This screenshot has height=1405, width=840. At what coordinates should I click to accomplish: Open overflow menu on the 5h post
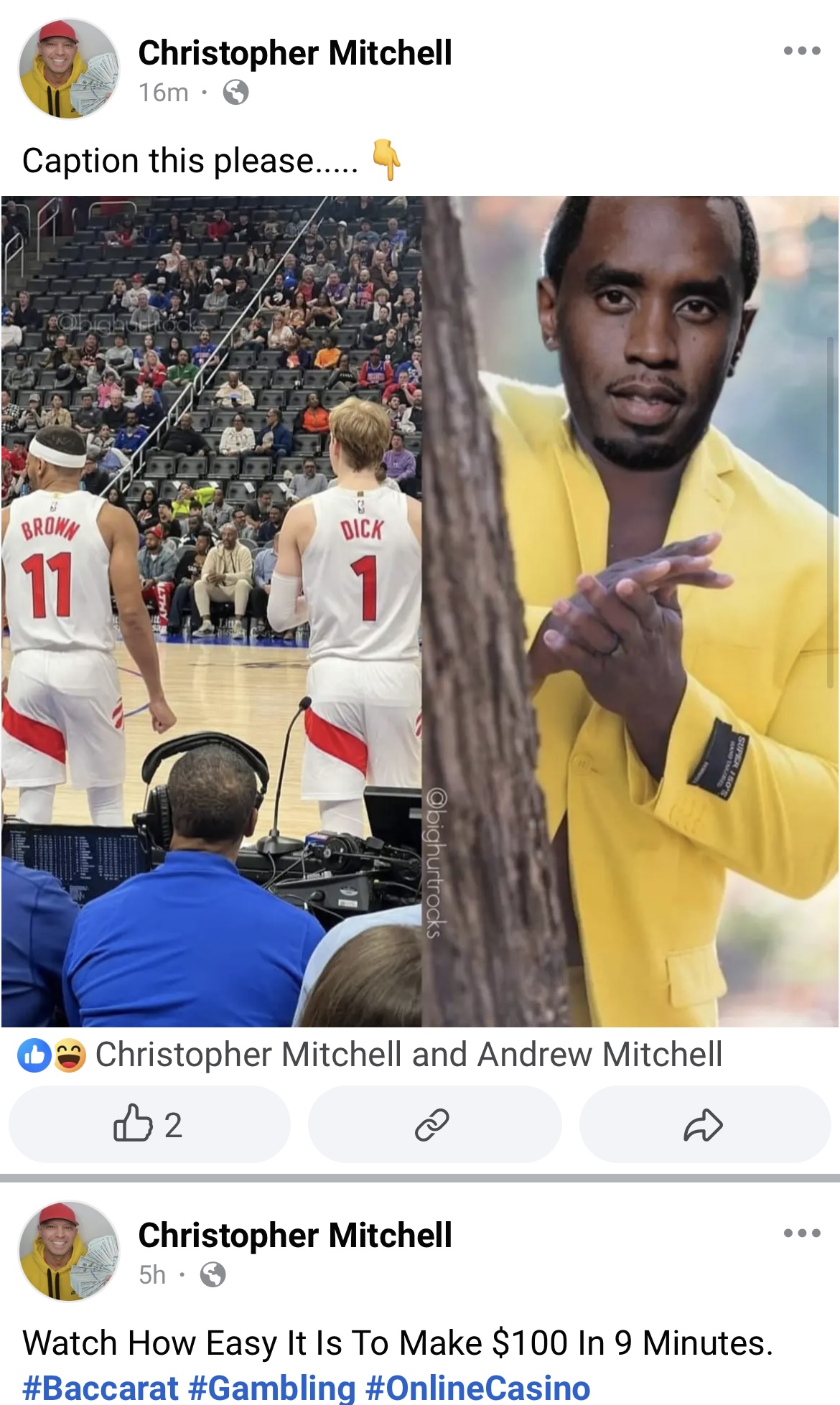point(801,1233)
